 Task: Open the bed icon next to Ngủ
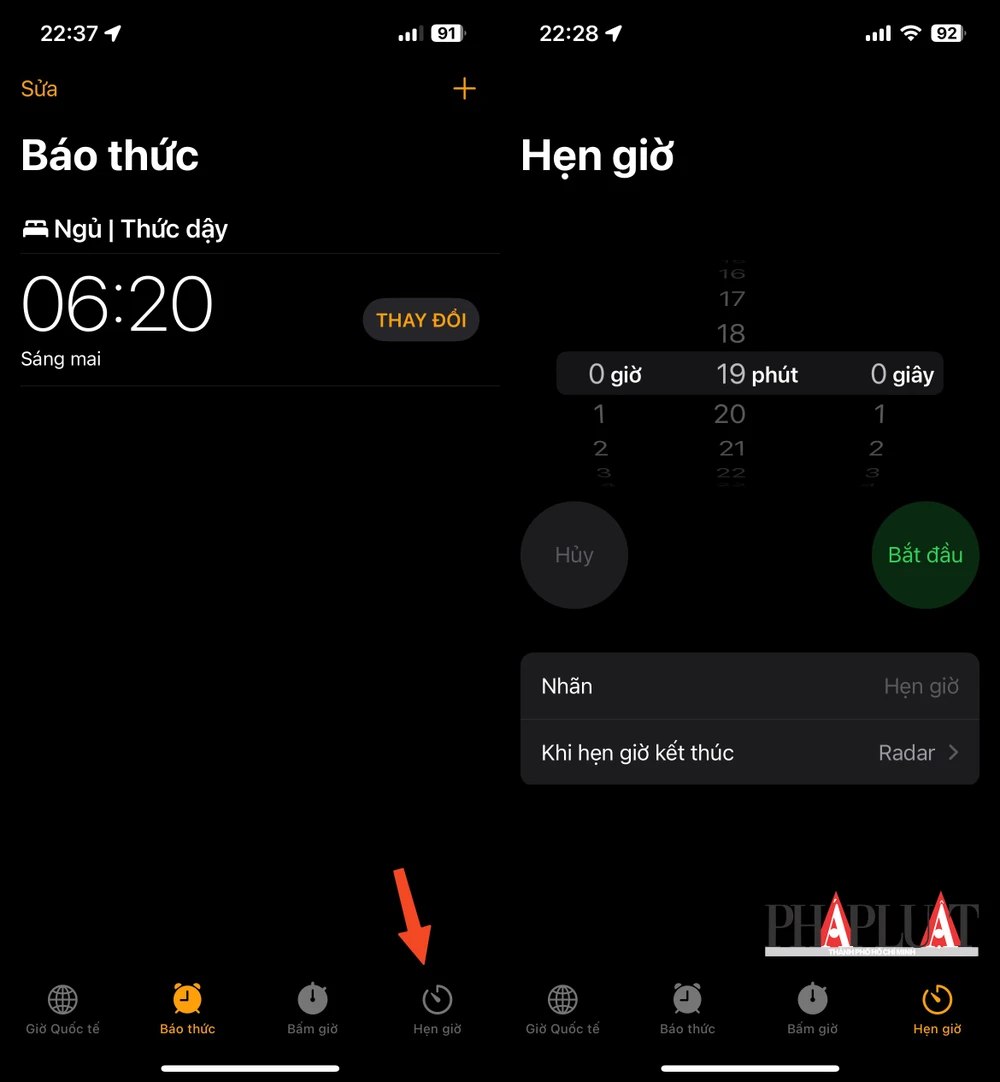(x=36, y=228)
